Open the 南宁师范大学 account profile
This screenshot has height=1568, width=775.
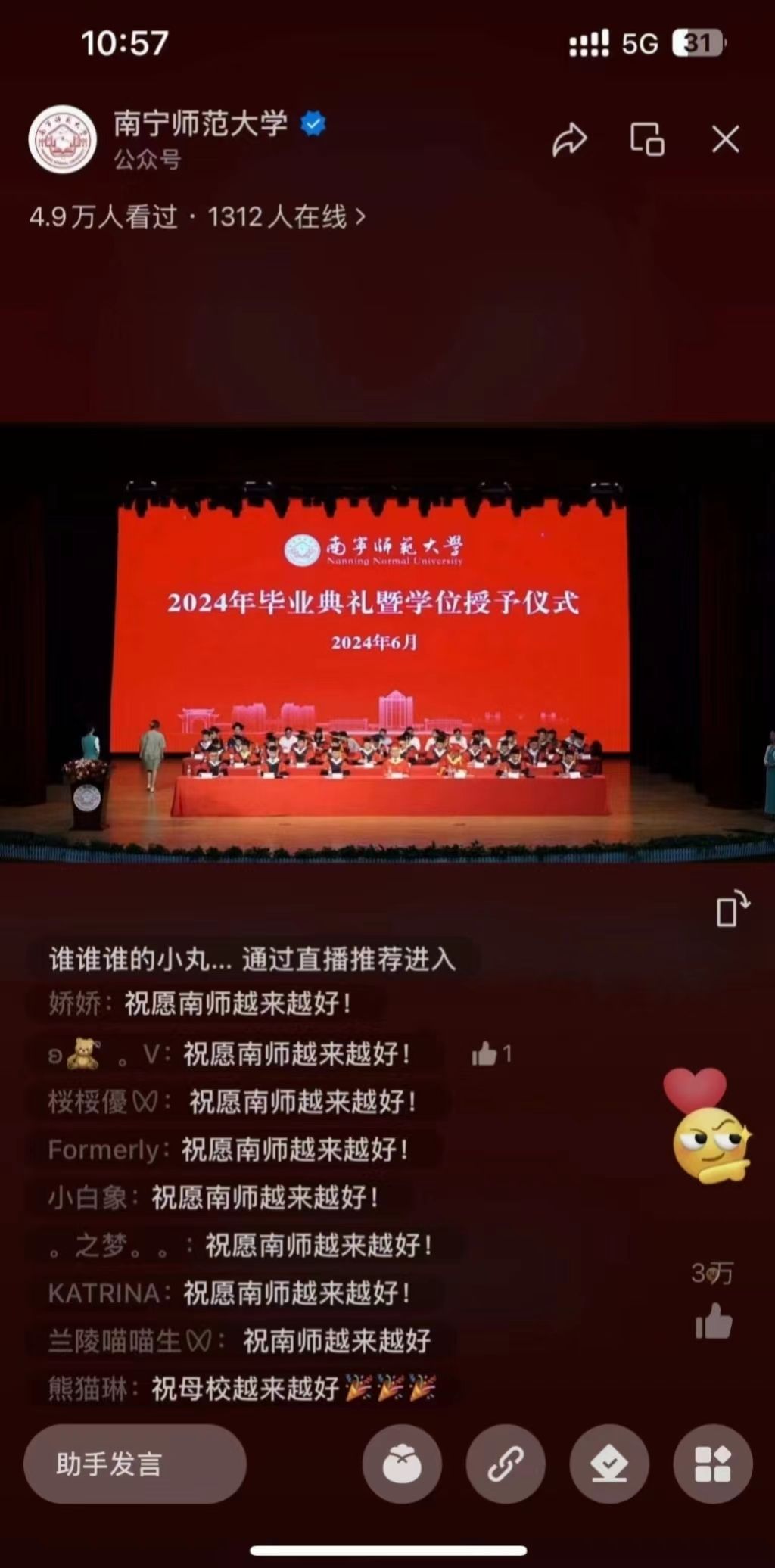(x=64, y=139)
